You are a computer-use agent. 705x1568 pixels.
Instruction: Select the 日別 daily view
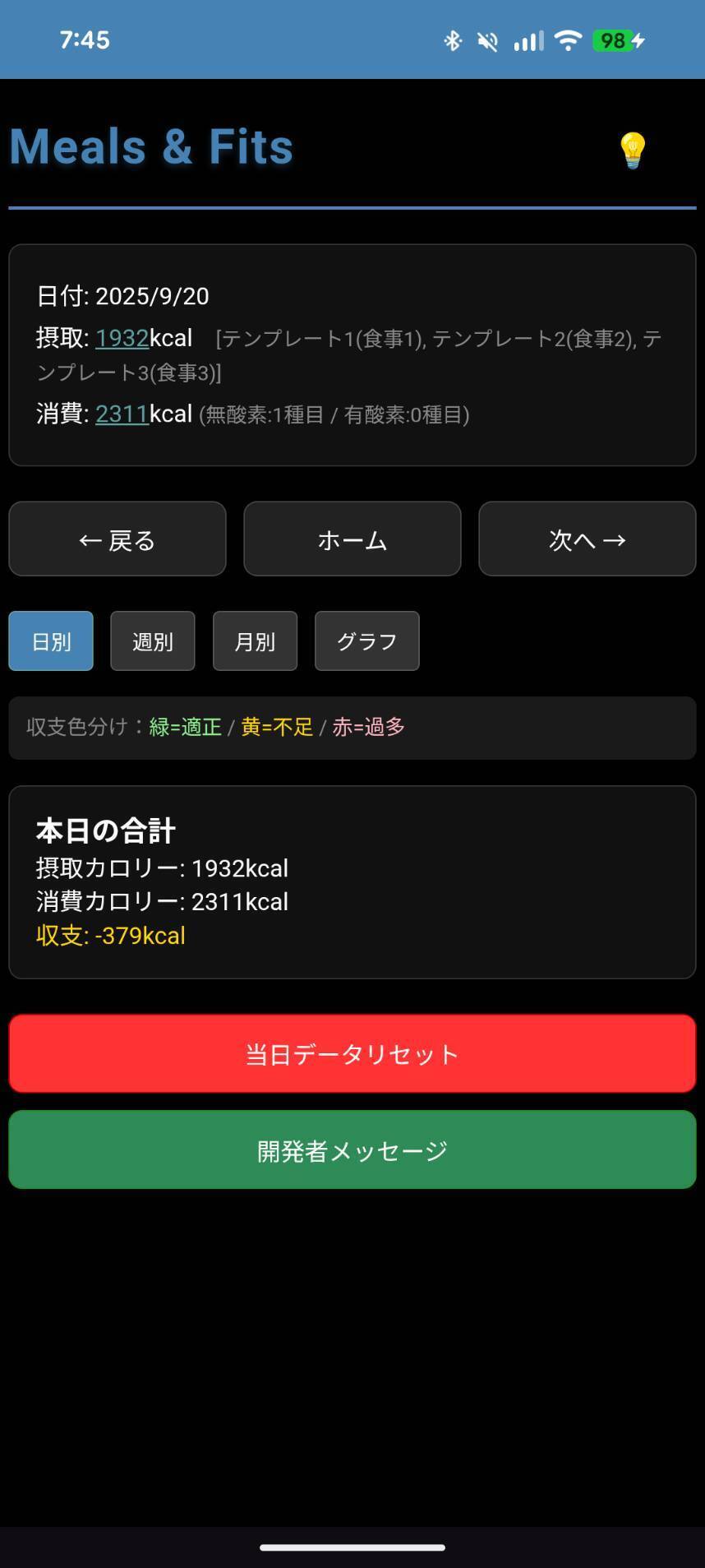coord(51,641)
